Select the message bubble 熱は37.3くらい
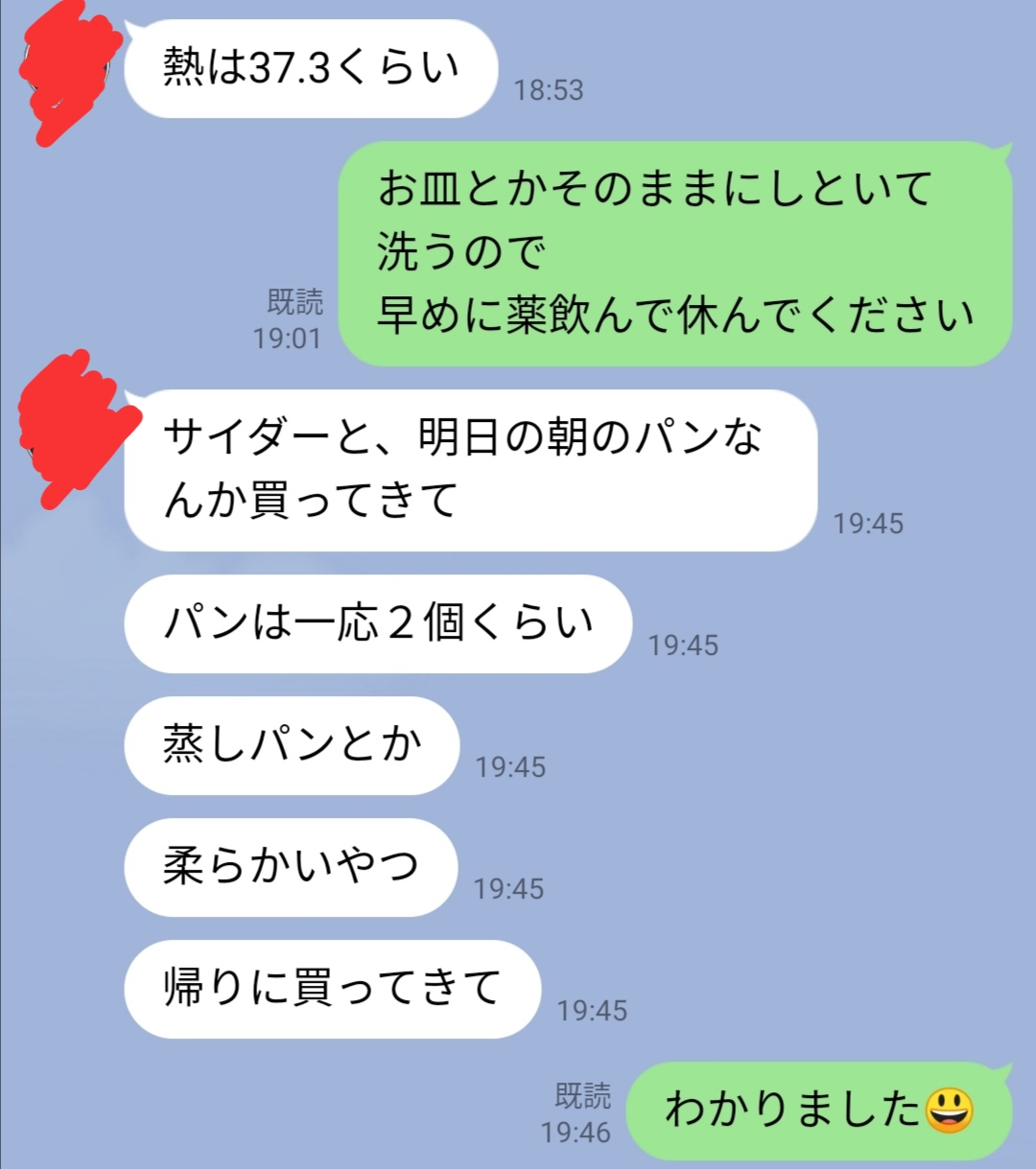Image resolution: width=1036 pixels, height=1169 pixels. [307, 65]
